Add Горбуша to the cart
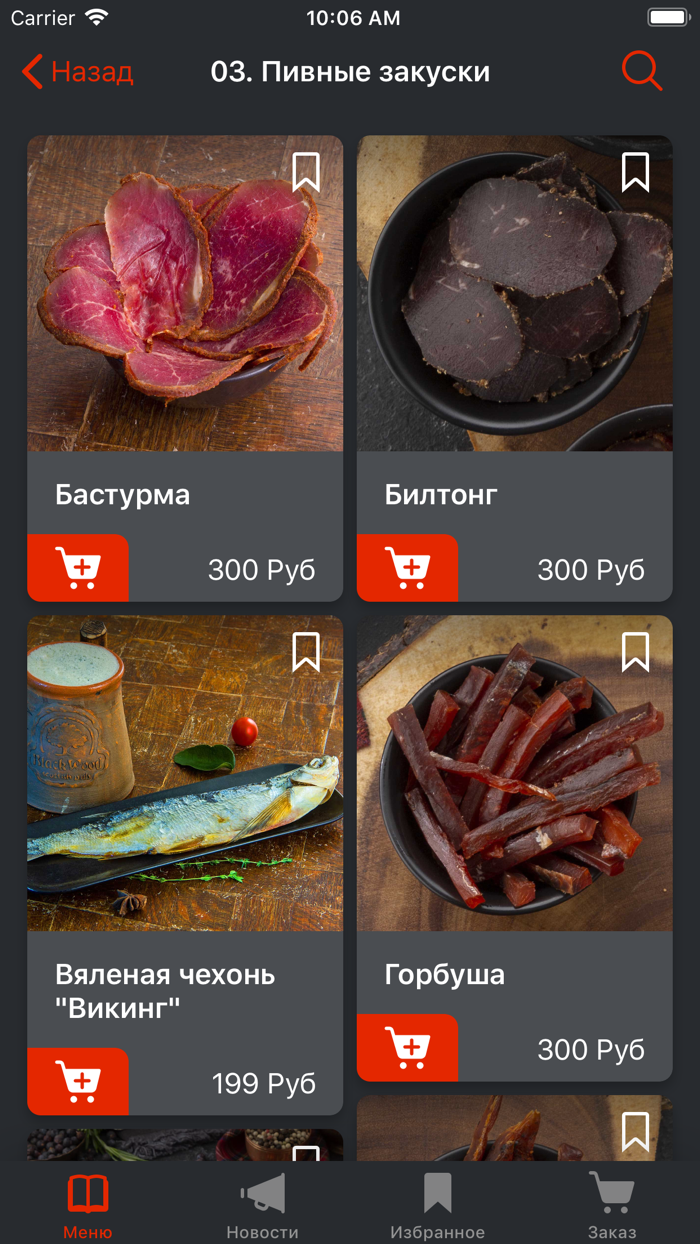Image resolution: width=700 pixels, height=1244 pixels. click(408, 1048)
